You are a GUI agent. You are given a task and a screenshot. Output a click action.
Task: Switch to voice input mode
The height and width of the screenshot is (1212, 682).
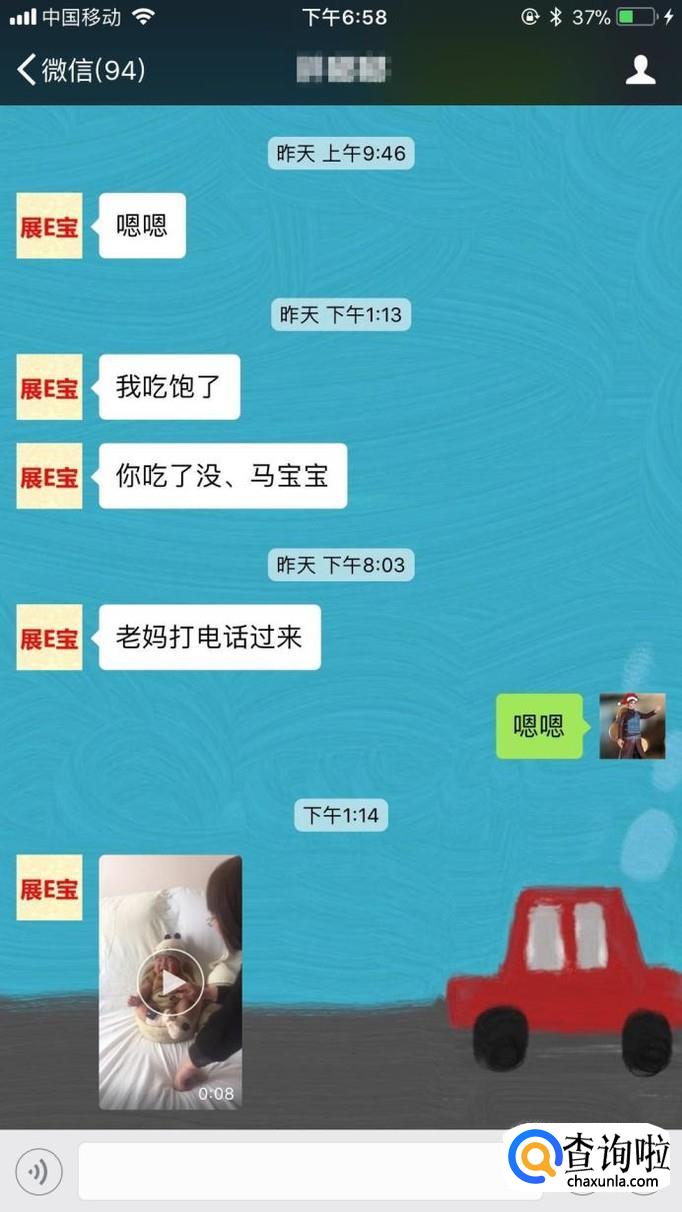(x=39, y=1171)
